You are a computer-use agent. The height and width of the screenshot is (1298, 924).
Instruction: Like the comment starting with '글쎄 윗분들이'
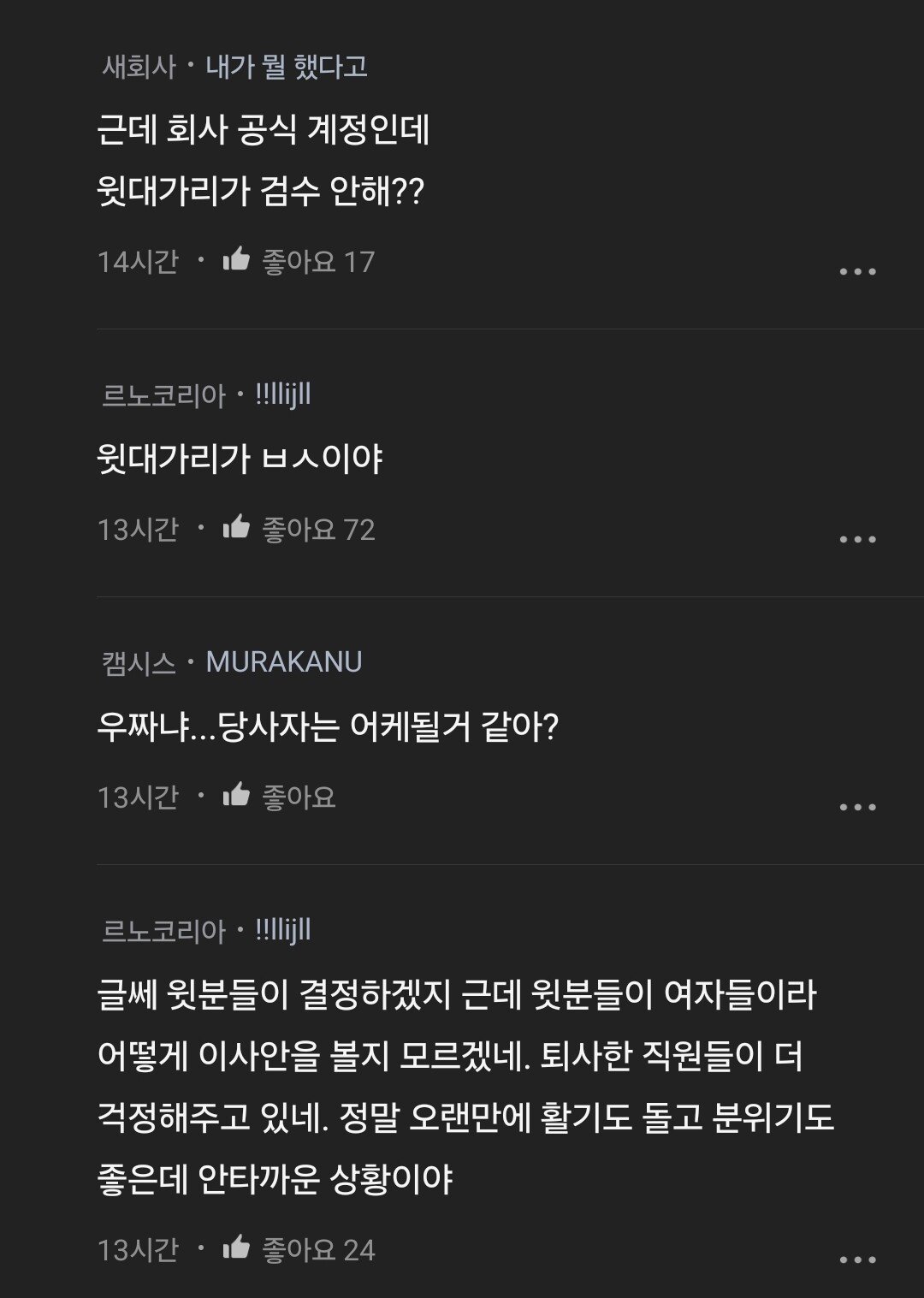pos(236,1248)
